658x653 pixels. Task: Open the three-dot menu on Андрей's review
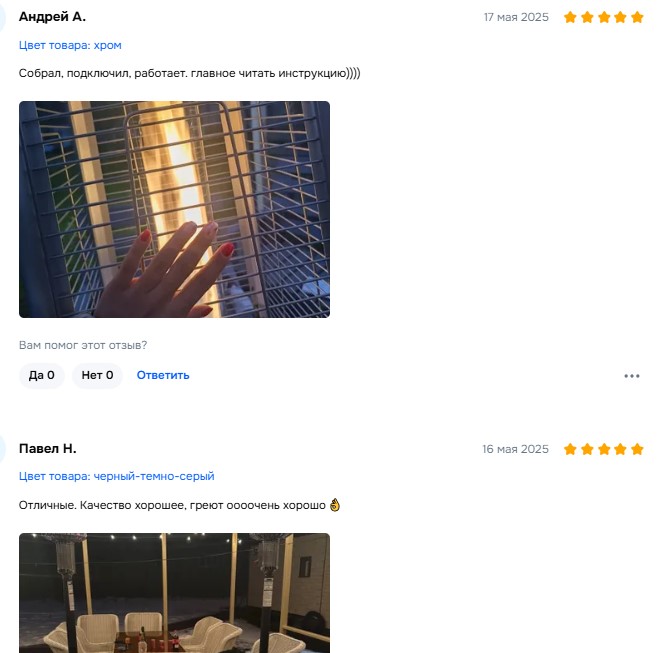click(631, 376)
